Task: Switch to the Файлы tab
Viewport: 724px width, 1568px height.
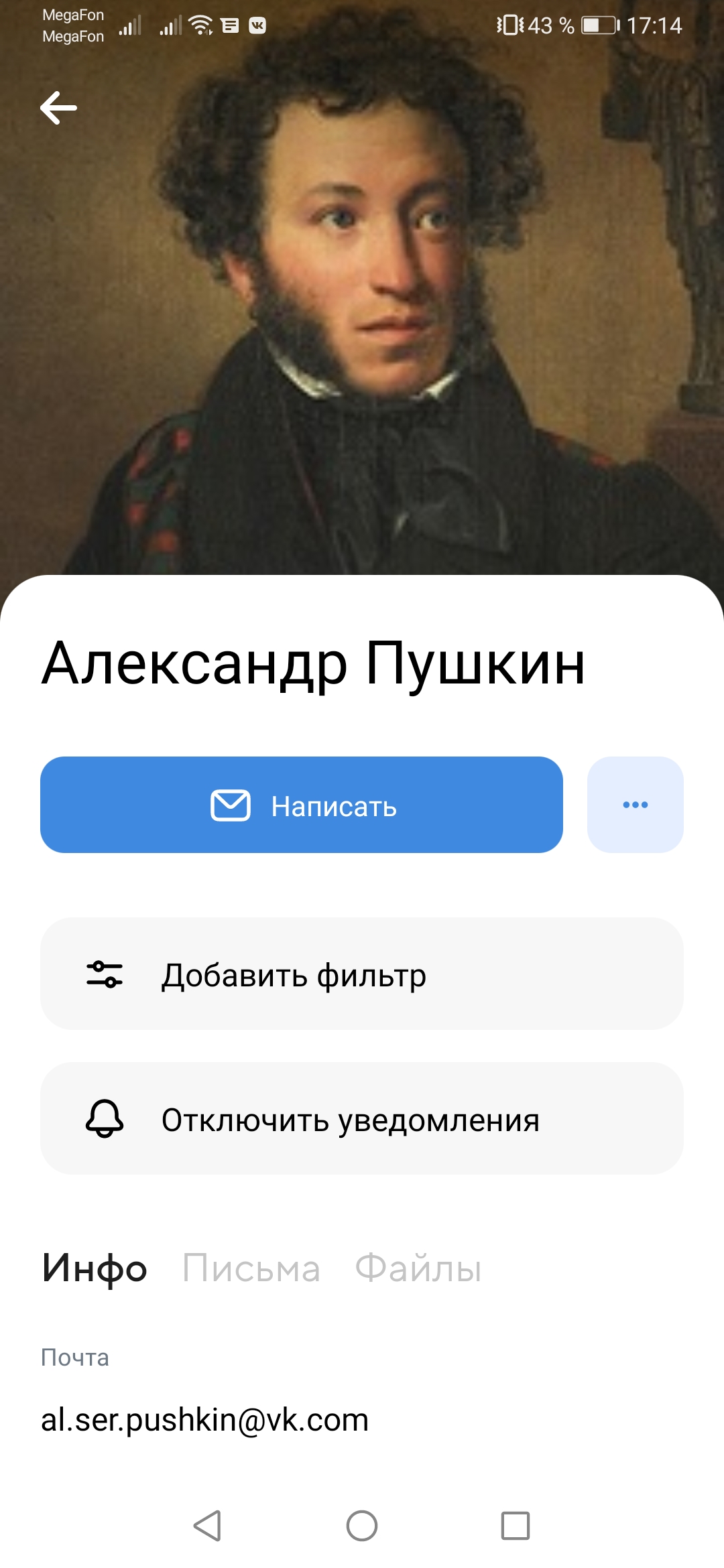Action: [x=418, y=1268]
